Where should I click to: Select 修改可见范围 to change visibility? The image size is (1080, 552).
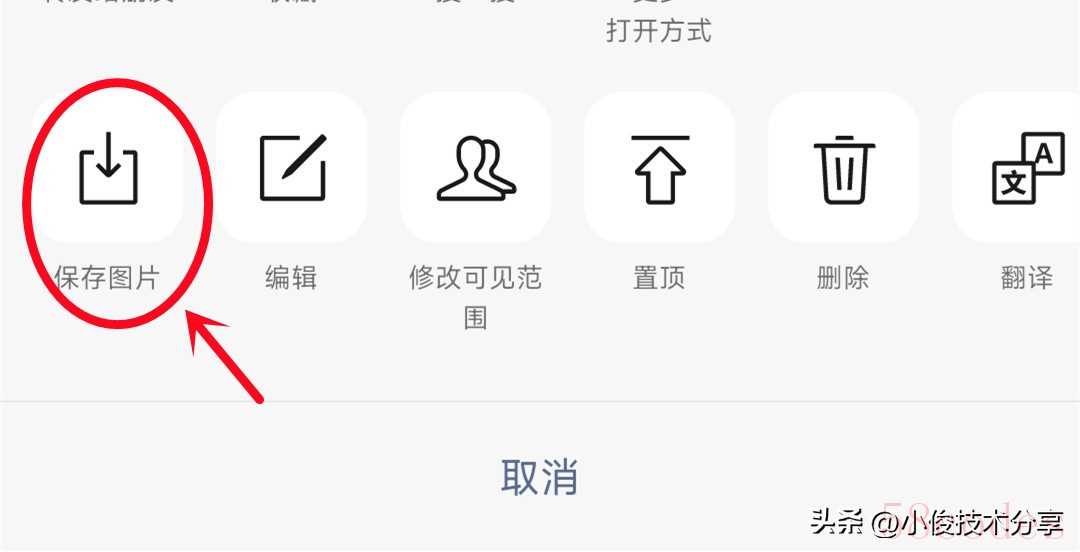click(x=475, y=170)
